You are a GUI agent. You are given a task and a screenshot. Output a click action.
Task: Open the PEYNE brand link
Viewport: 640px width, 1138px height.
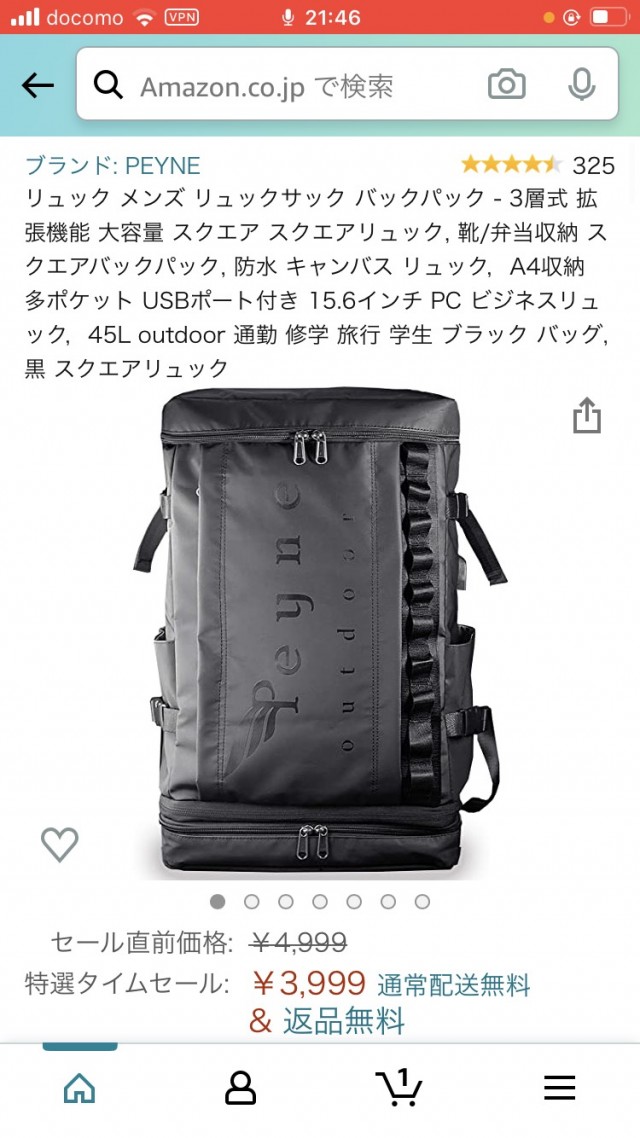[x=113, y=165]
